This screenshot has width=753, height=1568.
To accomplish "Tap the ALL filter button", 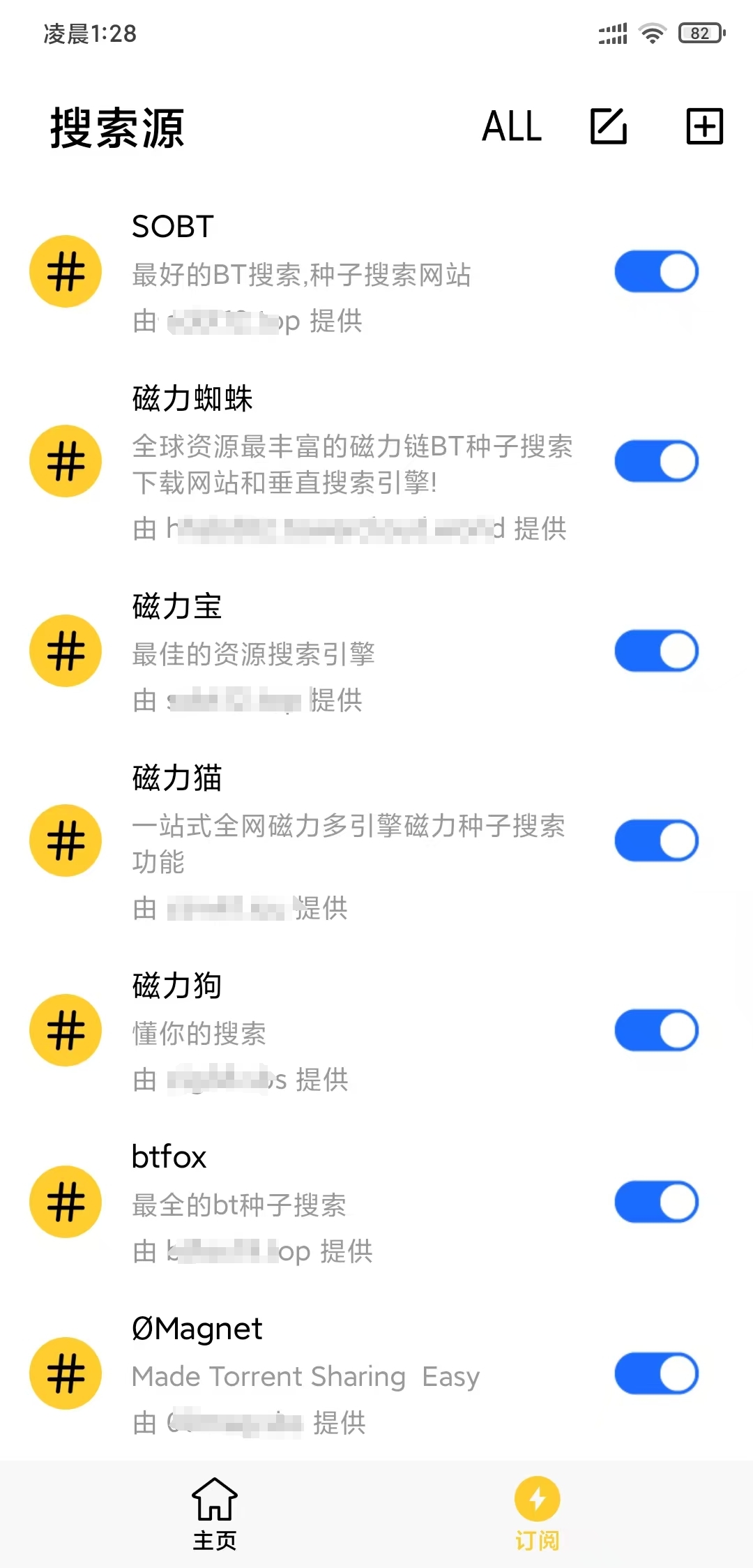I will pos(512,127).
